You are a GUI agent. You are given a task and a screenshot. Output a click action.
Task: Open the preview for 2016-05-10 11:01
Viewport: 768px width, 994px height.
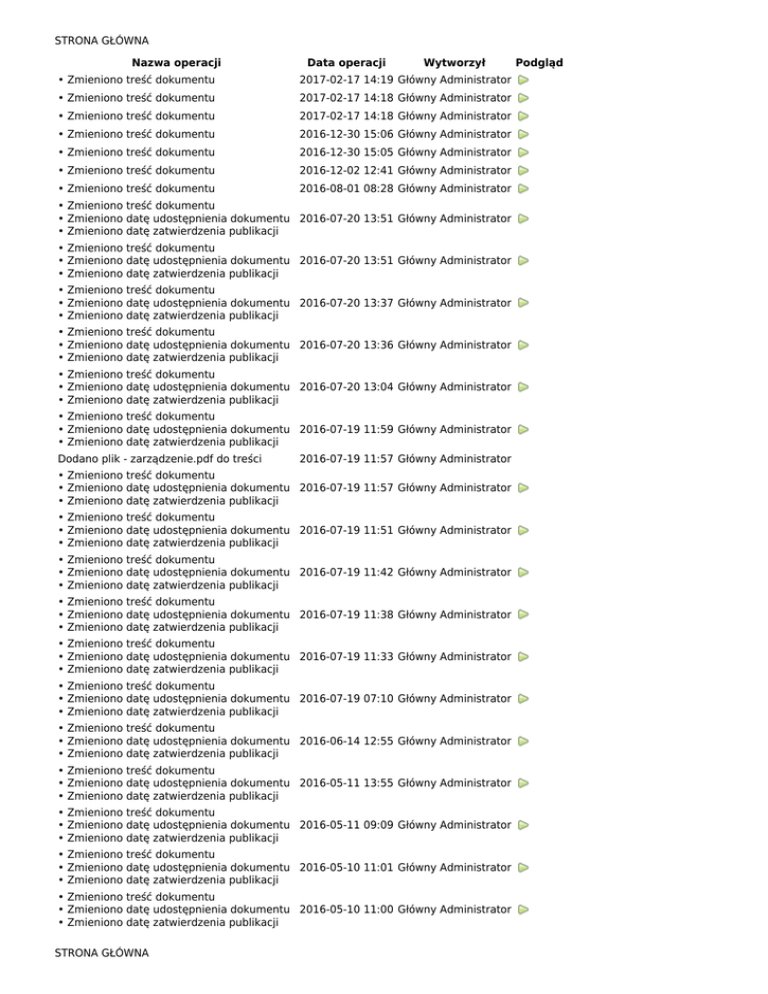(524, 867)
